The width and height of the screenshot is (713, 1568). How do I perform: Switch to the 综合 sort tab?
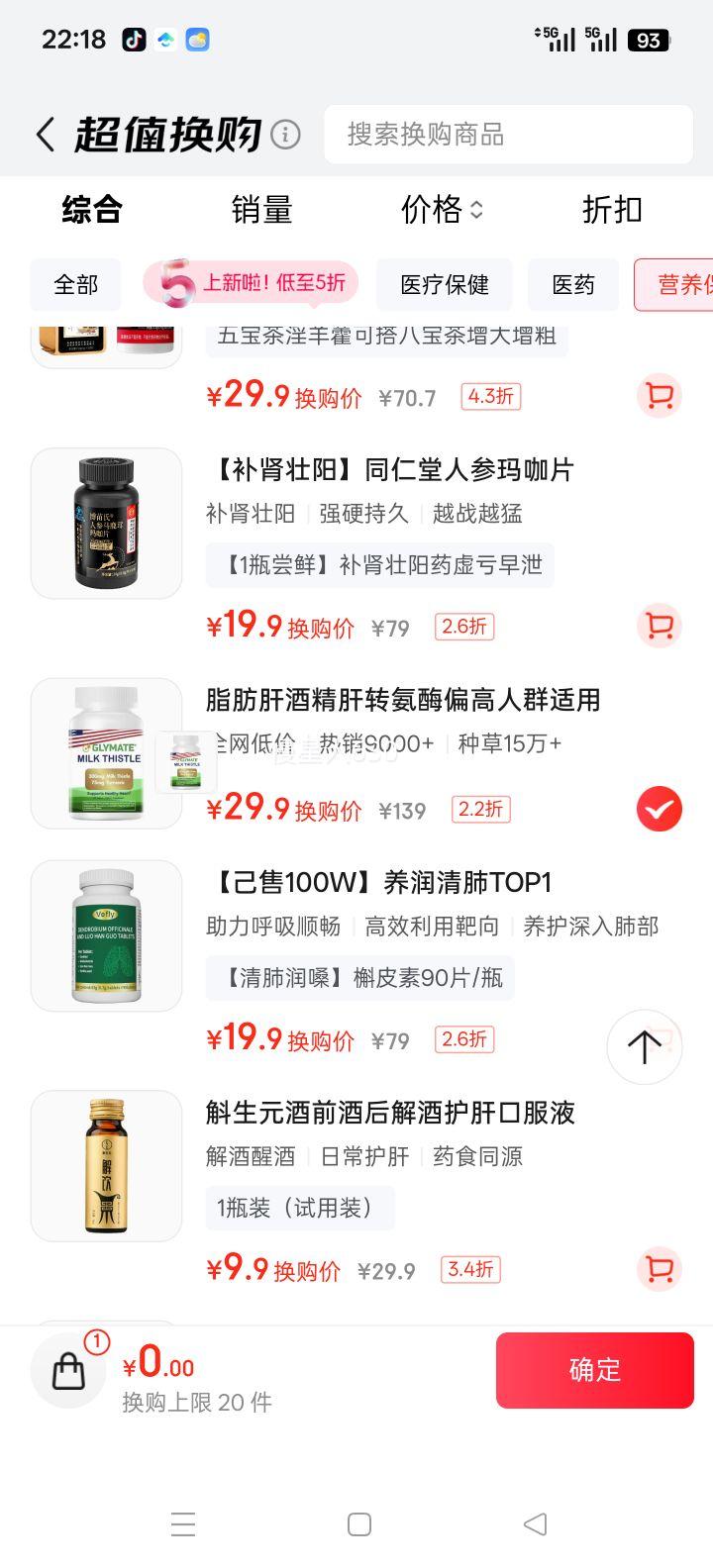92,210
